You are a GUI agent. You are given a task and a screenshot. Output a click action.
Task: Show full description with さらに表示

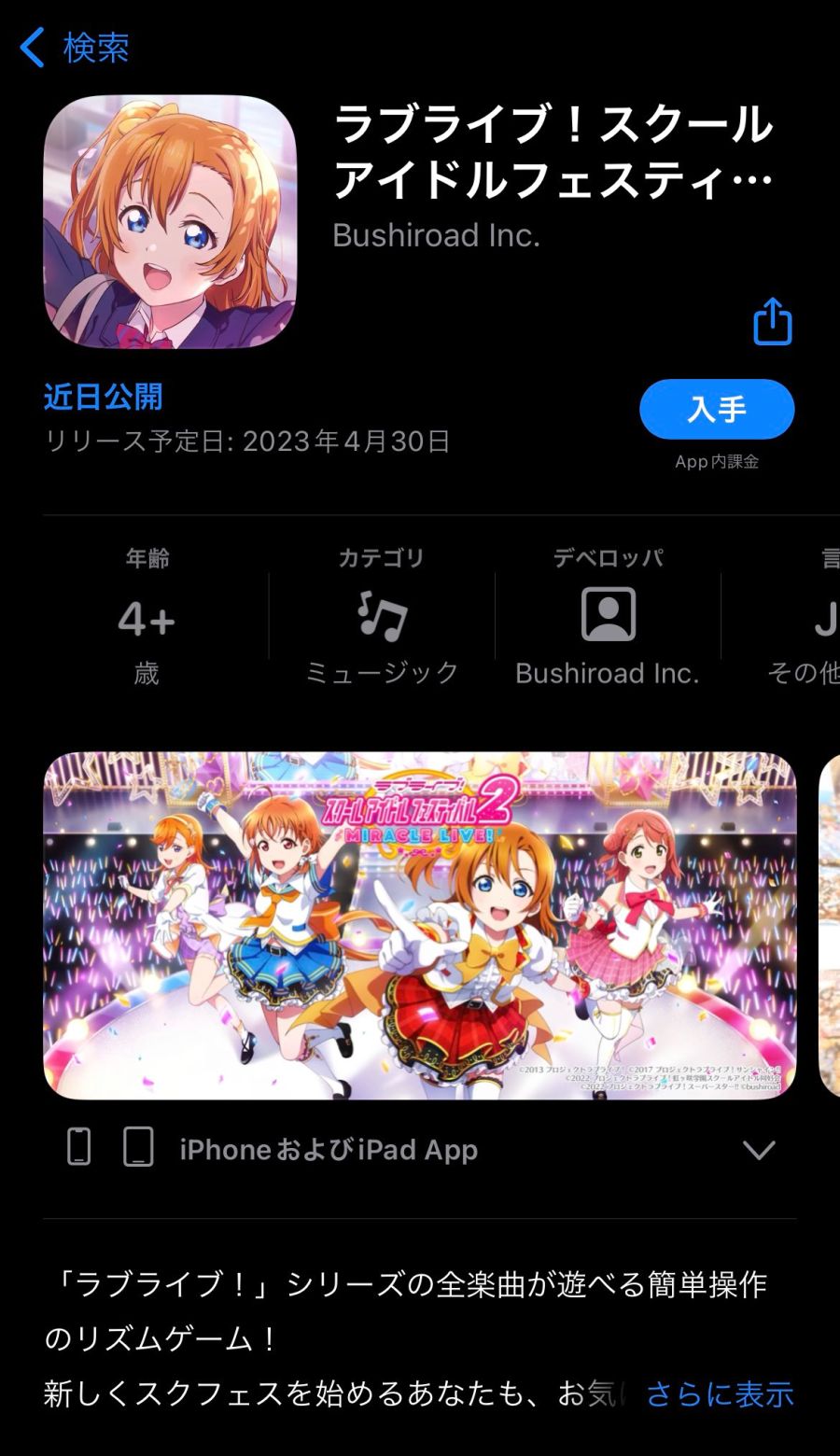pyautogui.click(x=719, y=1393)
